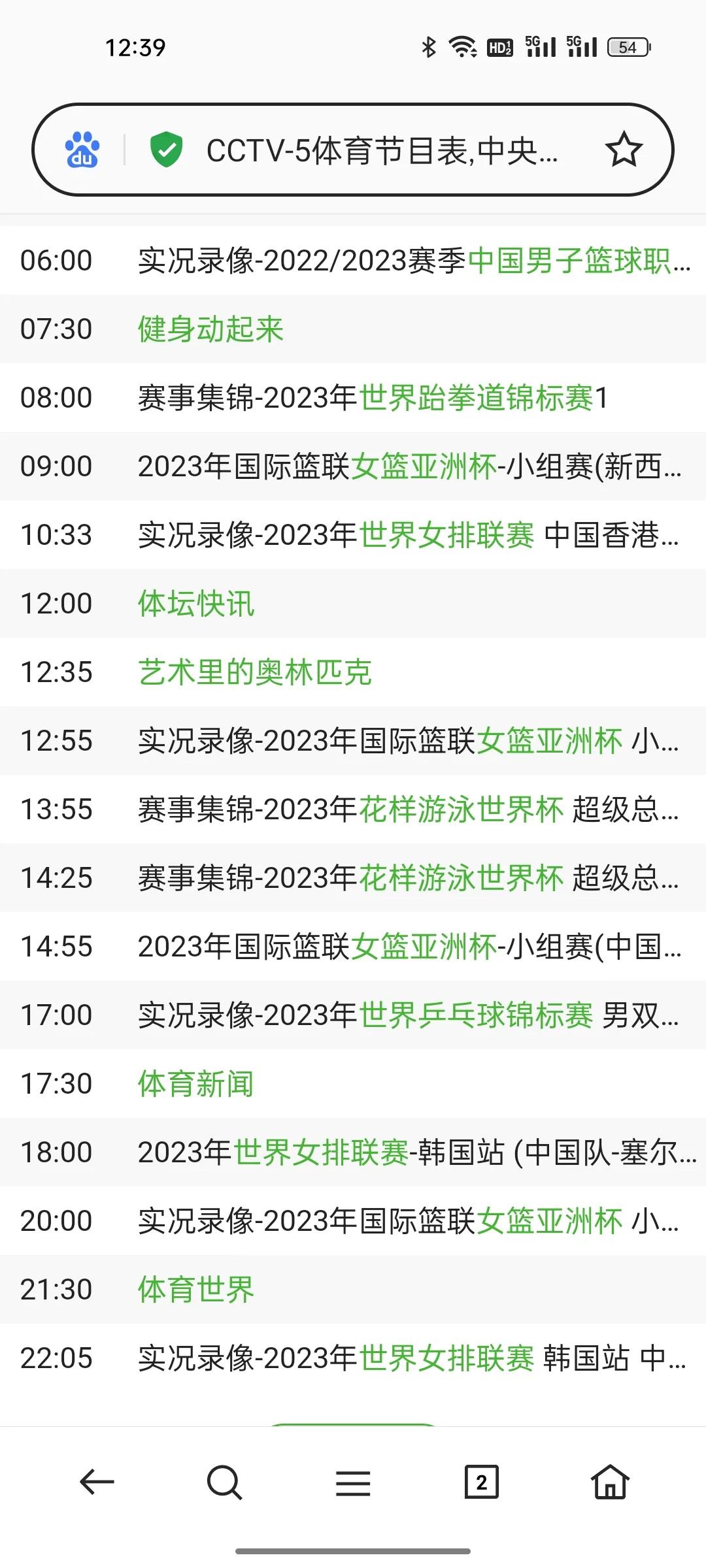Open the 花样游泳世界杯 link at 13:55
The height and width of the screenshot is (1568, 706).
461,809
